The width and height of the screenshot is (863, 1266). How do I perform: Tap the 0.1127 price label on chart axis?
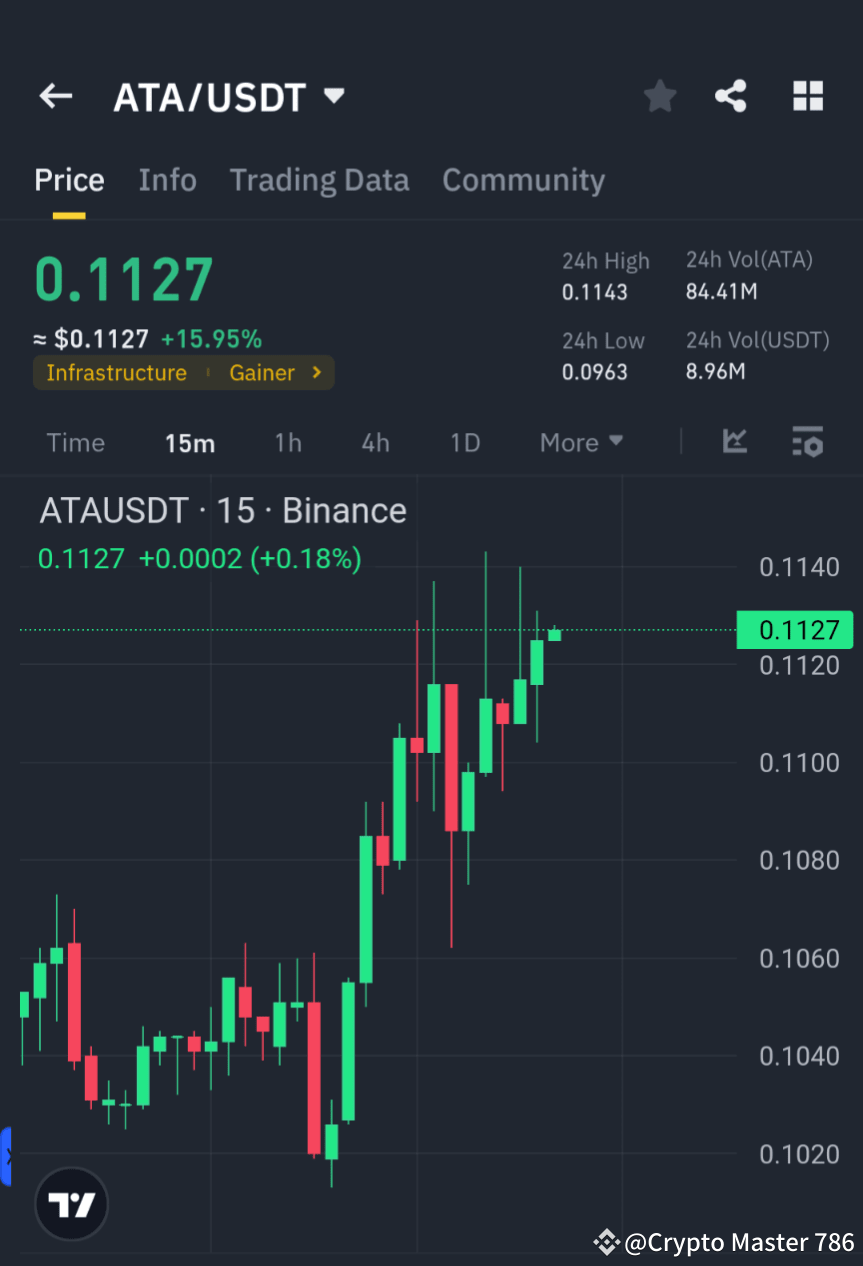click(794, 630)
